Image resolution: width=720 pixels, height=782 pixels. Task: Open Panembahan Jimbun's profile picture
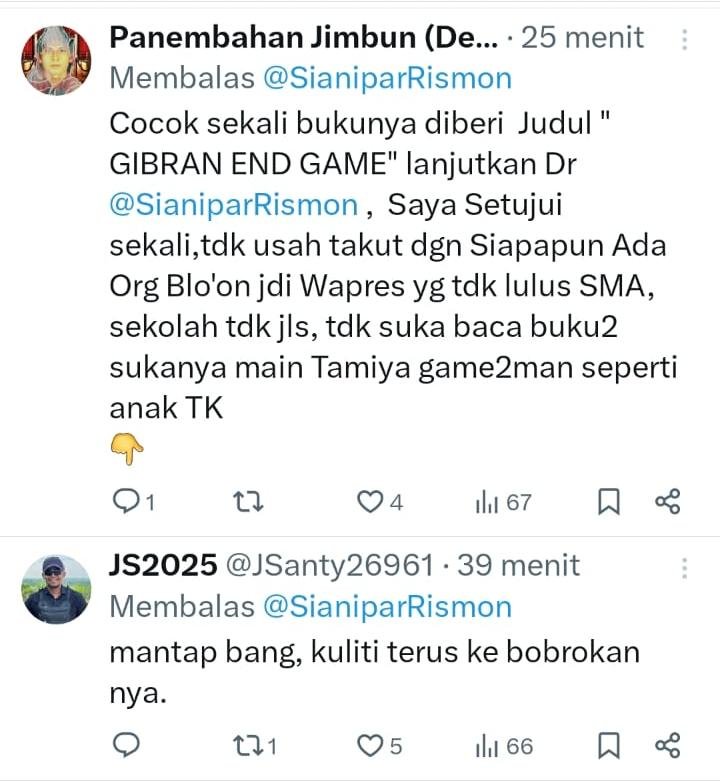point(56,61)
